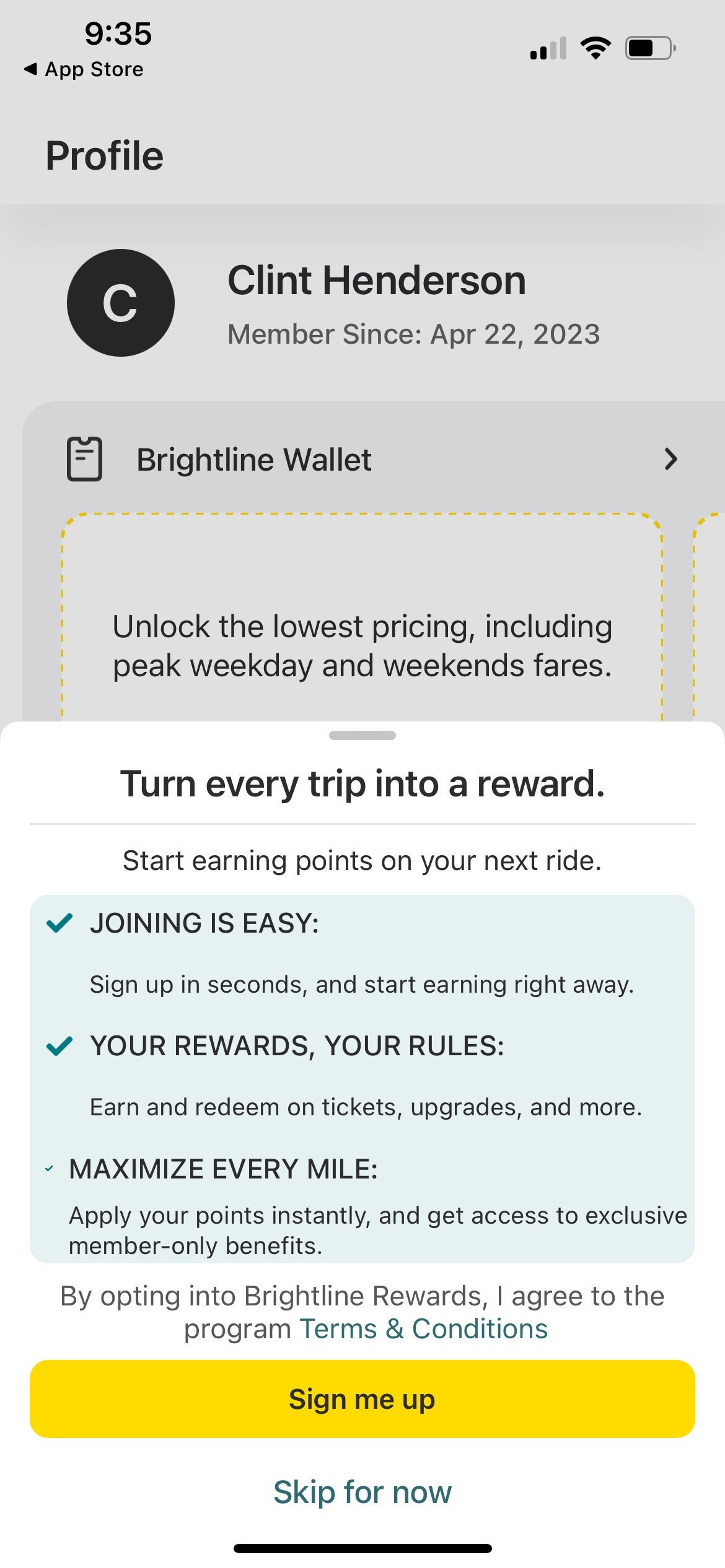Collapse the rewards sheet via drag handle
The height and width of the screenshot is (1568, 725).
[362, 736]
